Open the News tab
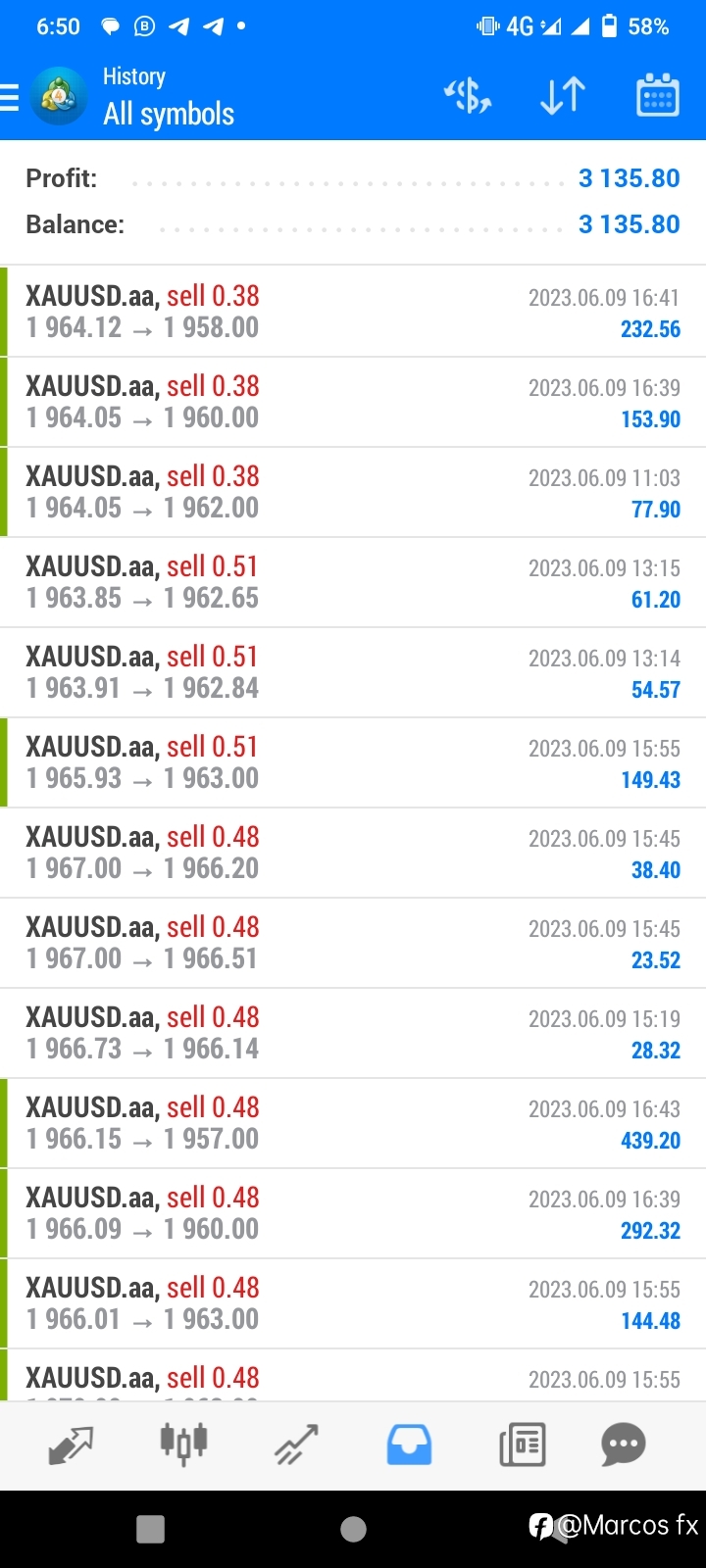Image resolution: width=706 pixels, height=1568 pixels. pyautogui.click(x=522, y=1445)
